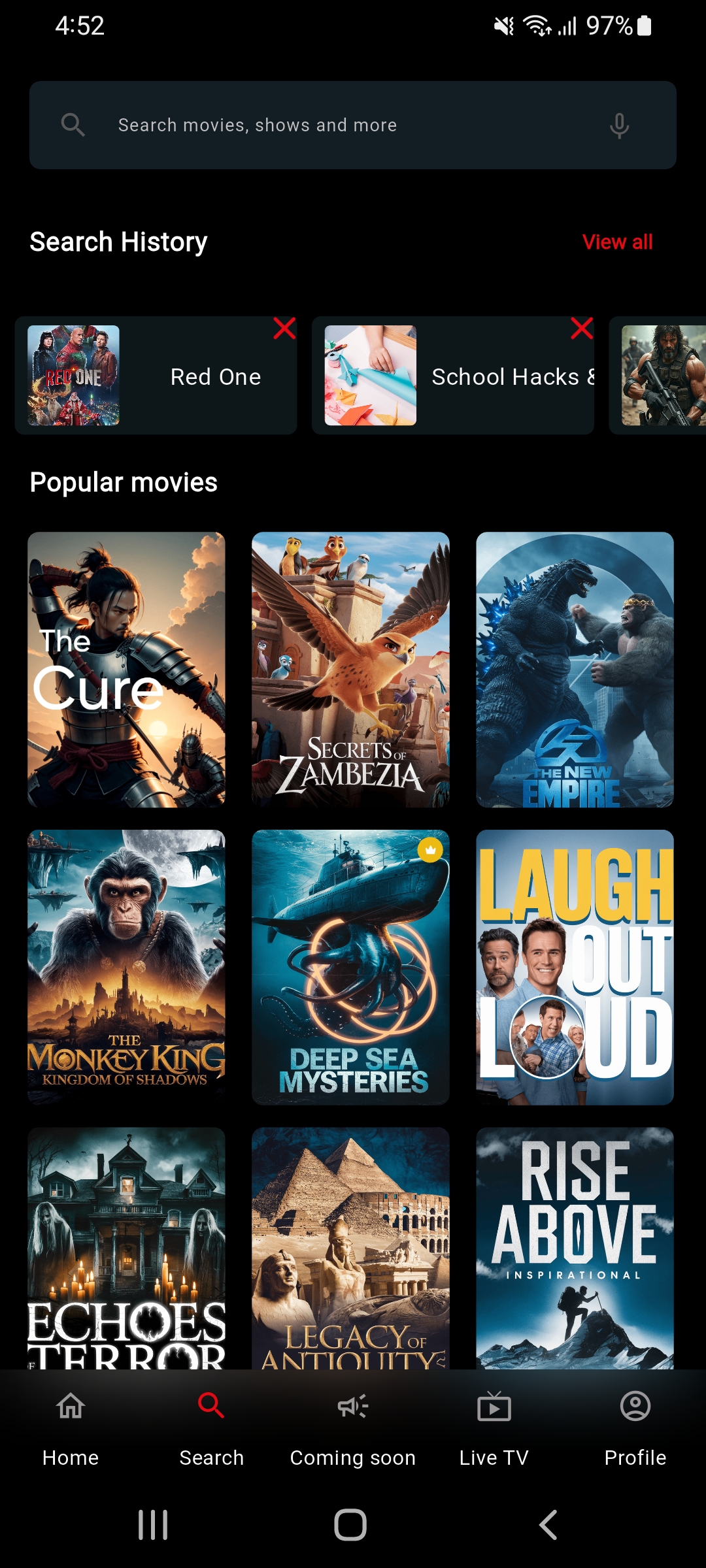Open the Red One search history item
The image size is (706, 1568).
[157, 376]
